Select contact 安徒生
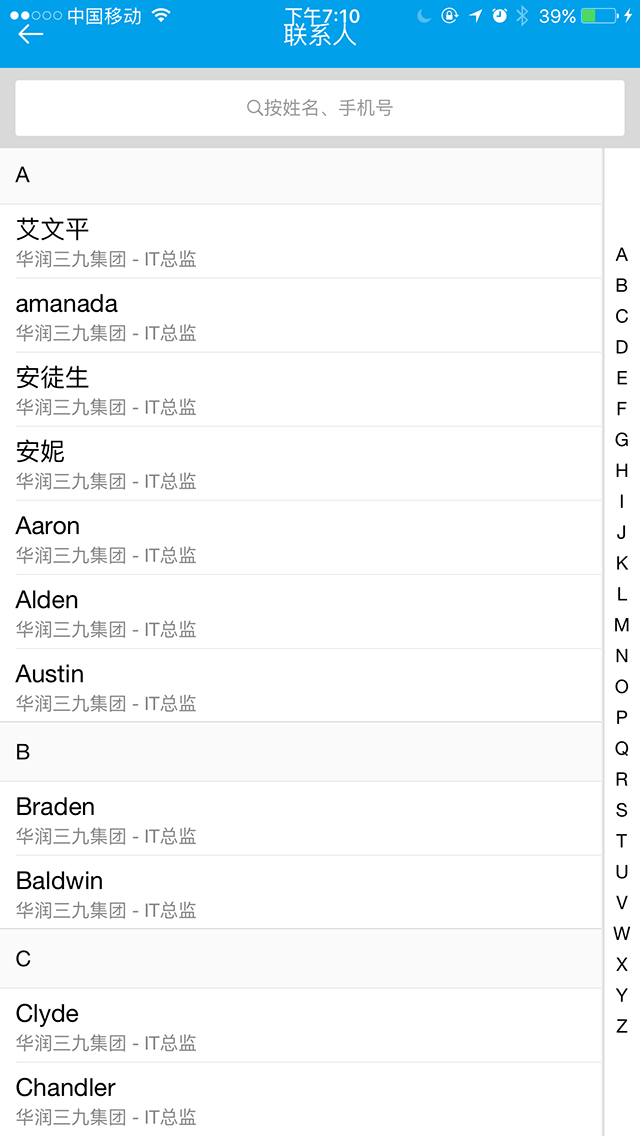640x1136 pixels. pyautogui.click(x=300, y=390)
